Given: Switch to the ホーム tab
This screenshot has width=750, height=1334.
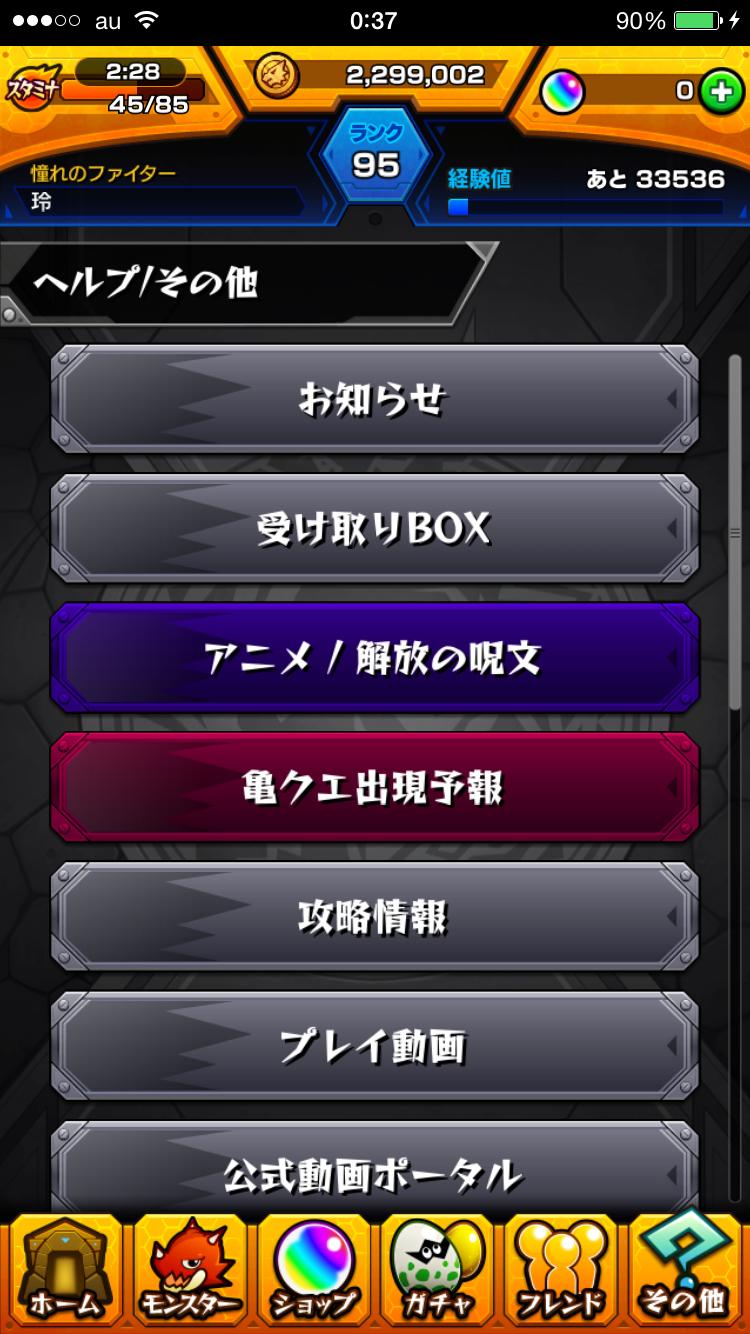Looking at the screenshot, I should click(x=63, y=1270).
